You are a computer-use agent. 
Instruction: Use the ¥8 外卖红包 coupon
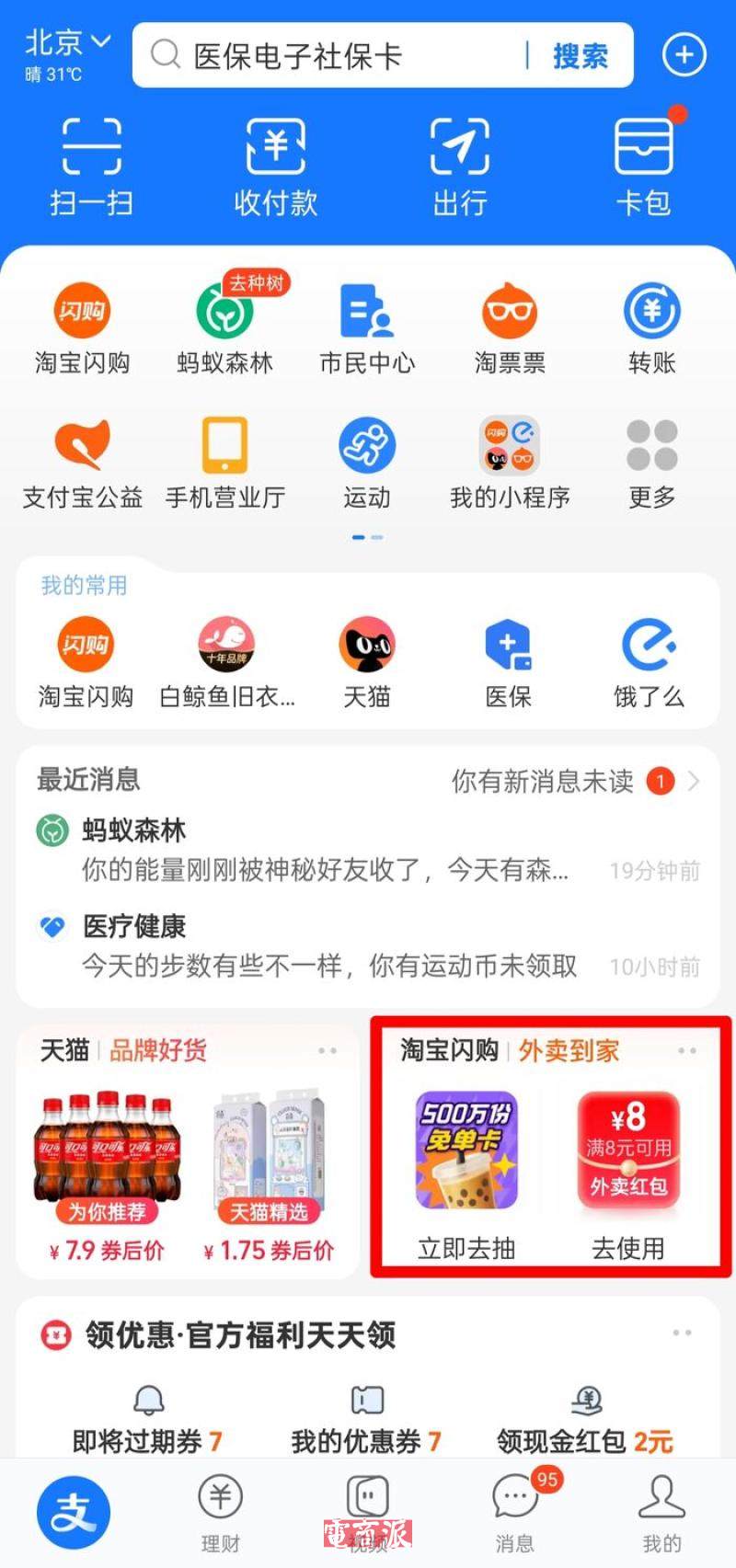628,1168
